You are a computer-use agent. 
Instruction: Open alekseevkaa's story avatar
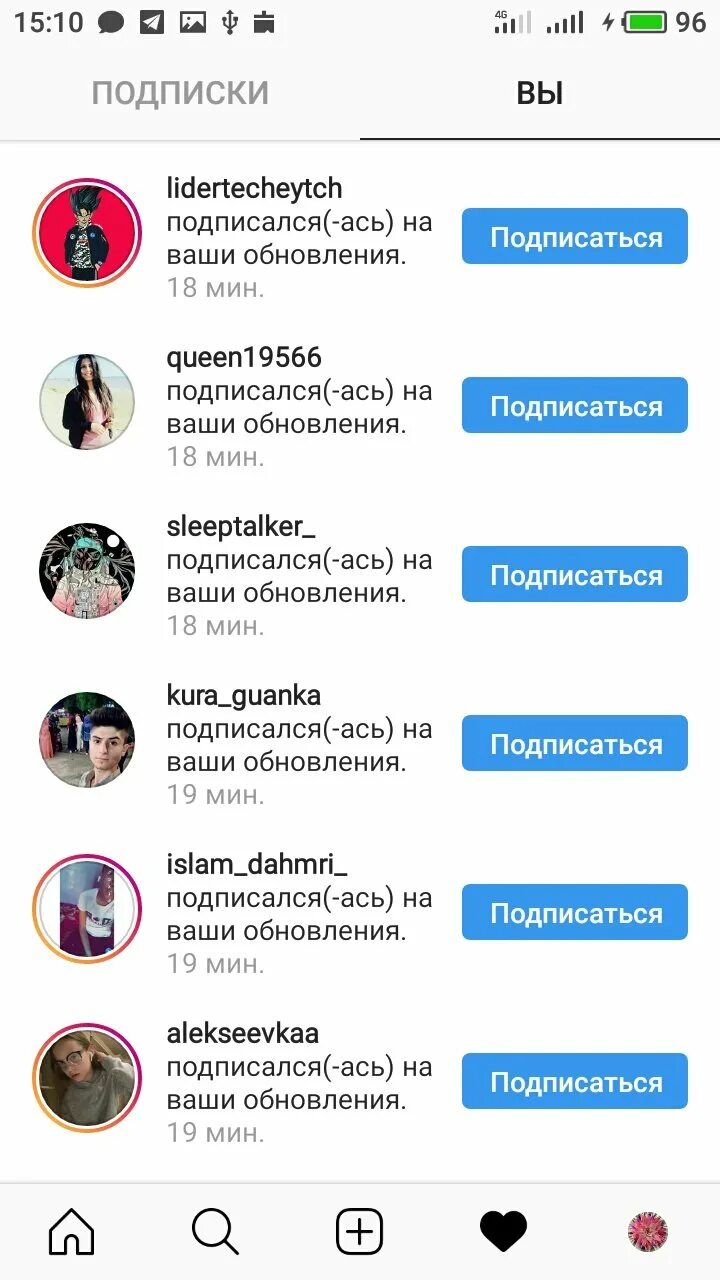click(87, 1078)
